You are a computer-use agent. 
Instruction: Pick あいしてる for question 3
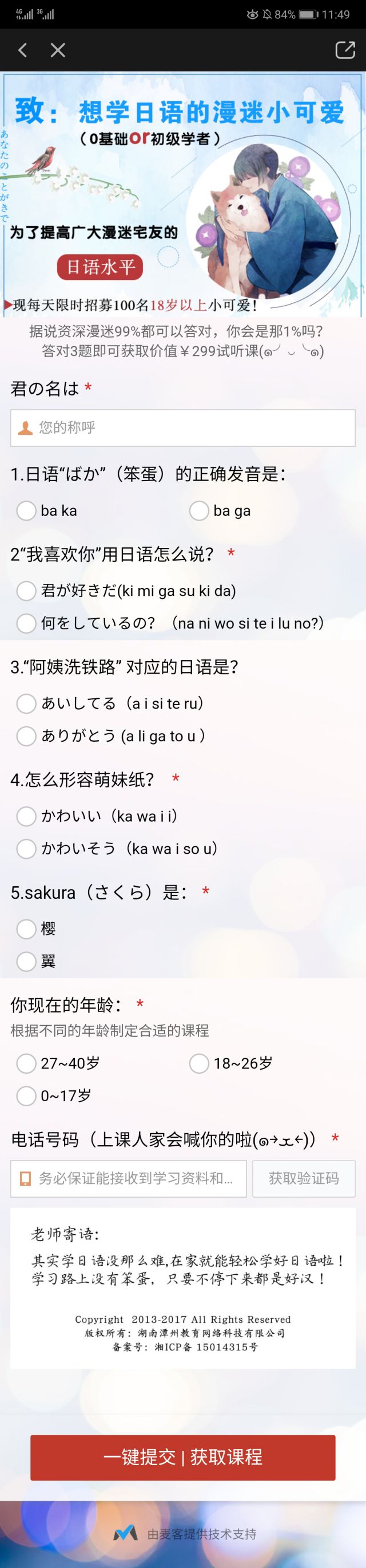pos(26,703)
